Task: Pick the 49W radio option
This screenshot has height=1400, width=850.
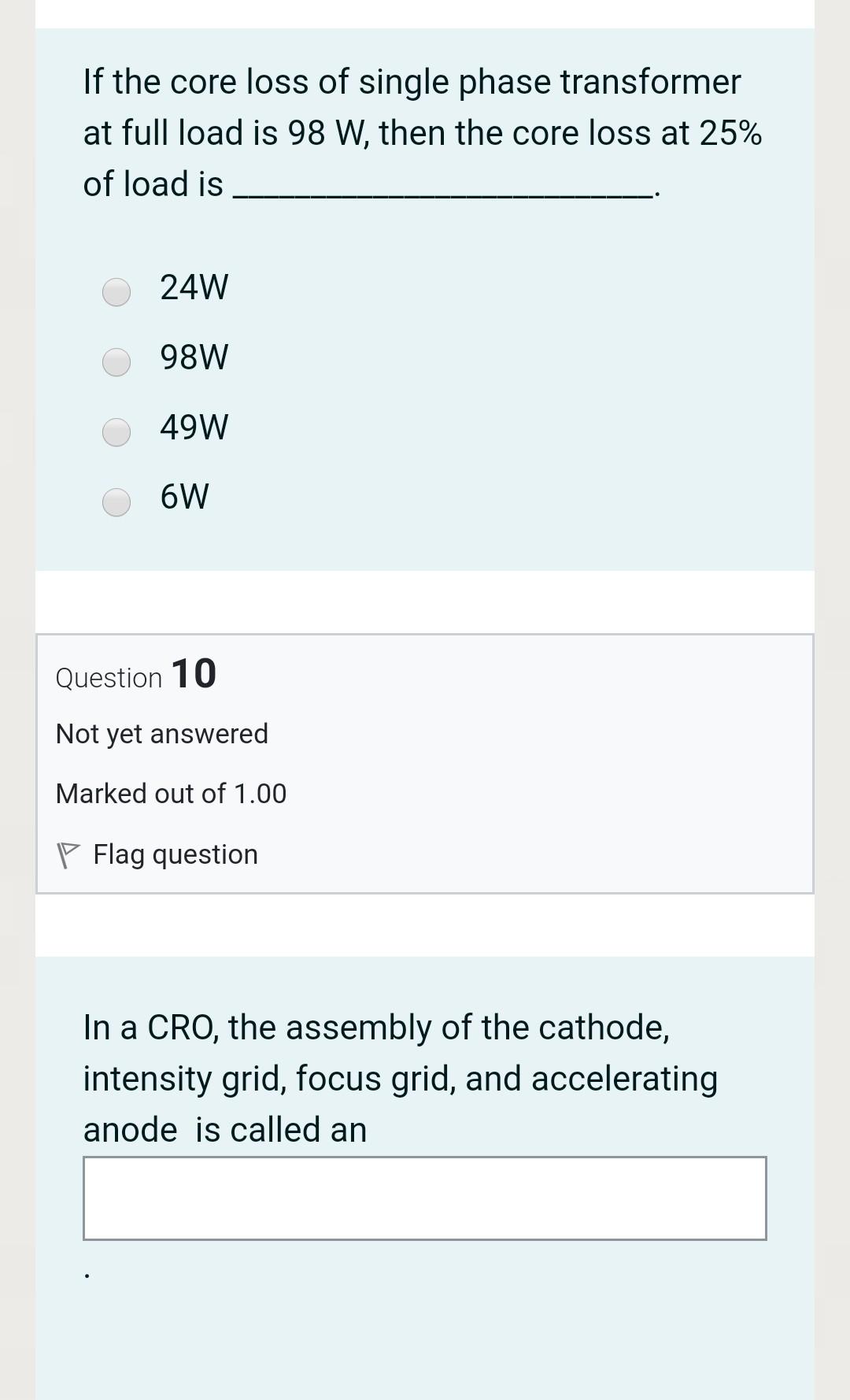Action: tap(117, 431)
